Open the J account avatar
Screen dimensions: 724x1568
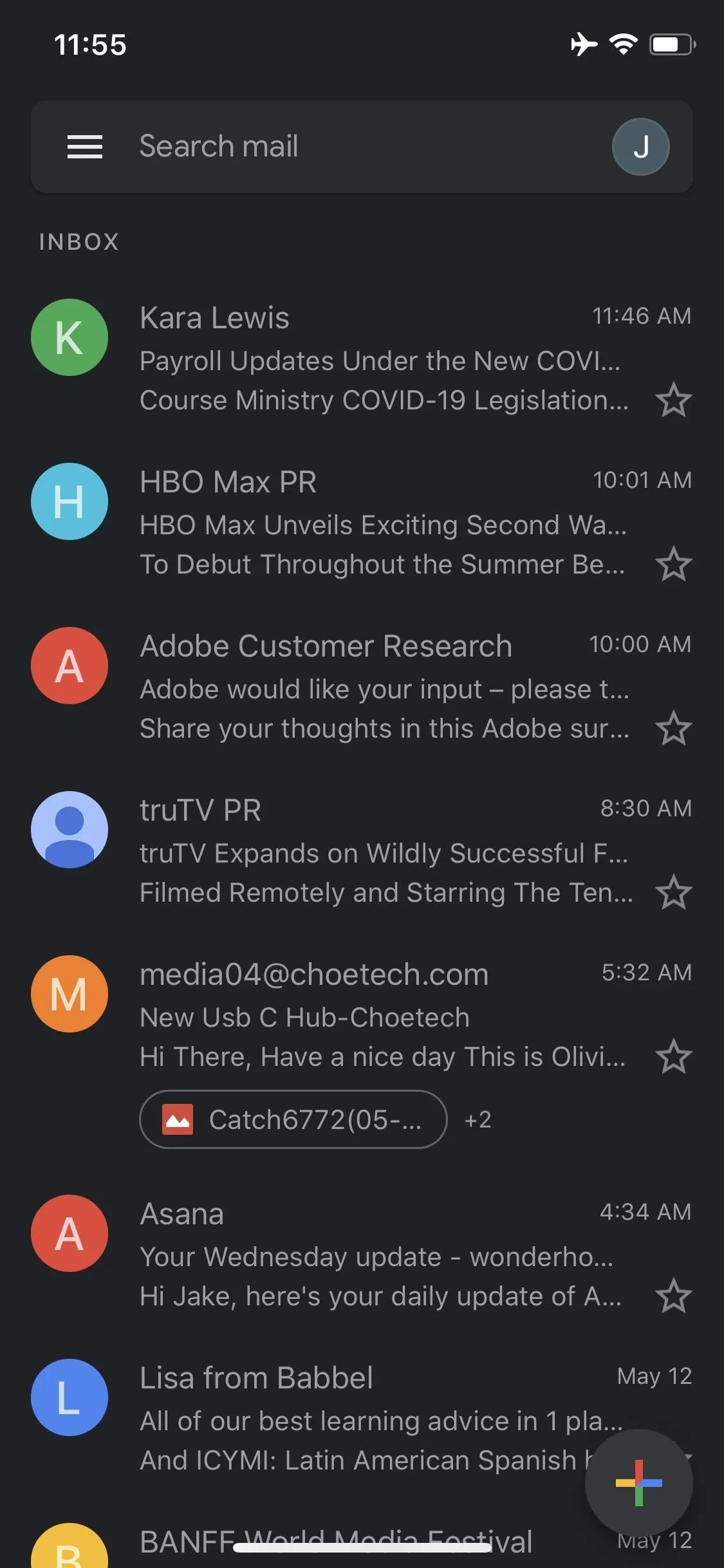click(640, 147)
